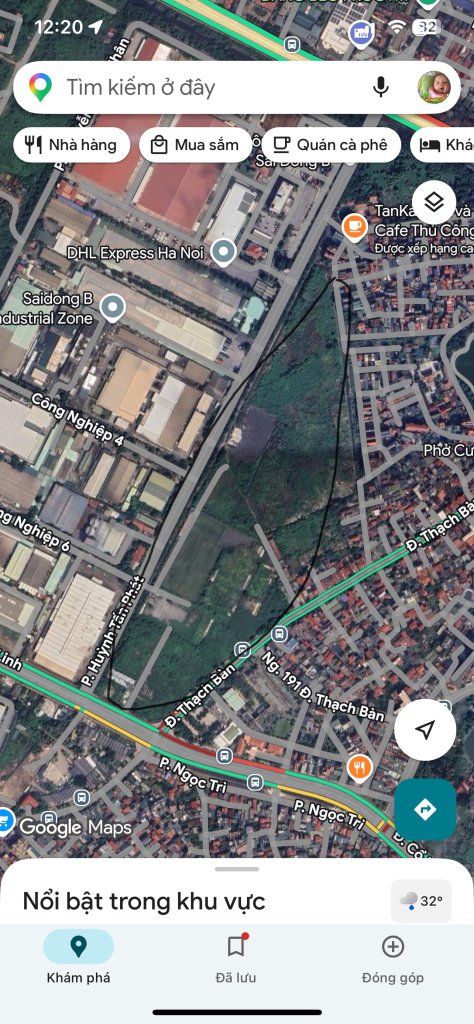474x1024 pixels.
Task: Filter by Mua sắm chip
Action: (195, 145)
